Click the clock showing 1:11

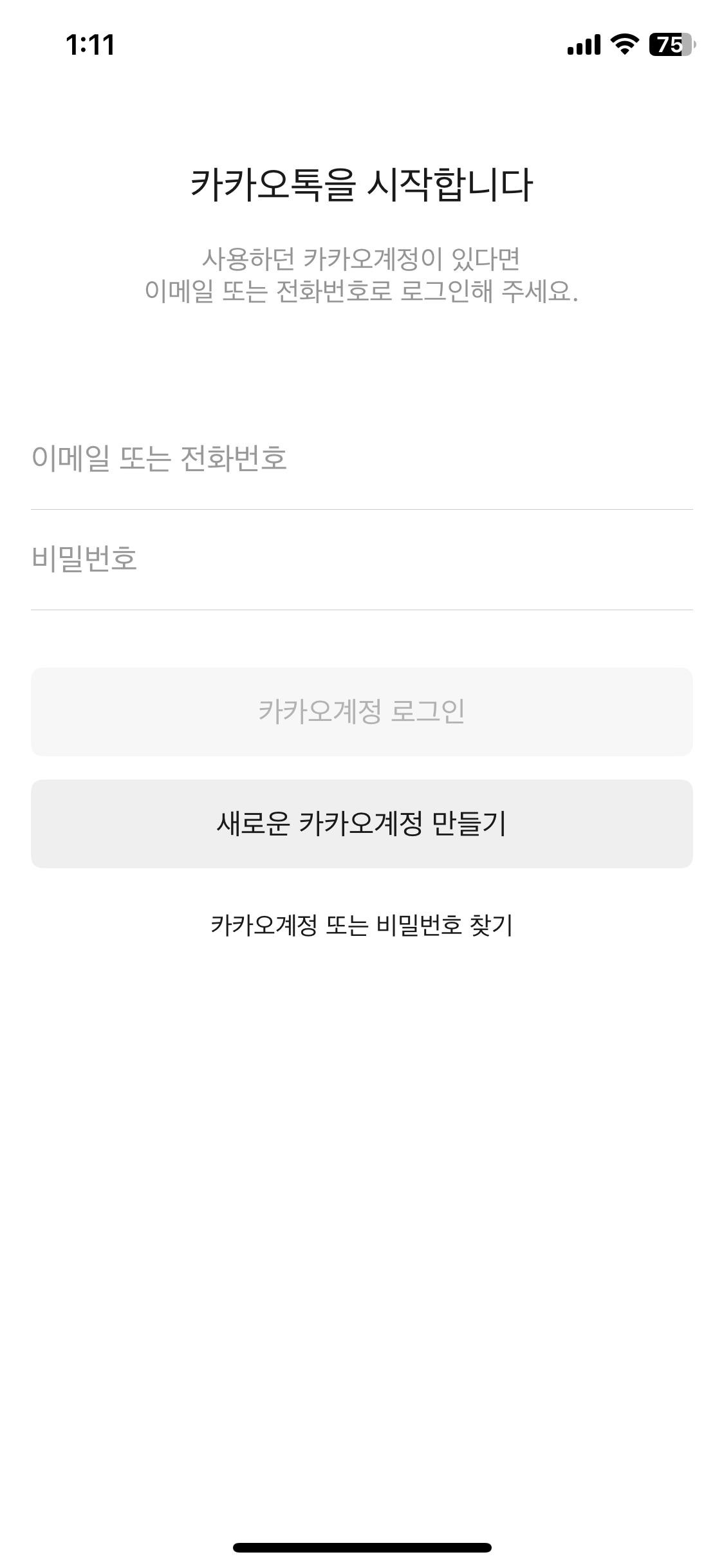(x=90, y=44)
